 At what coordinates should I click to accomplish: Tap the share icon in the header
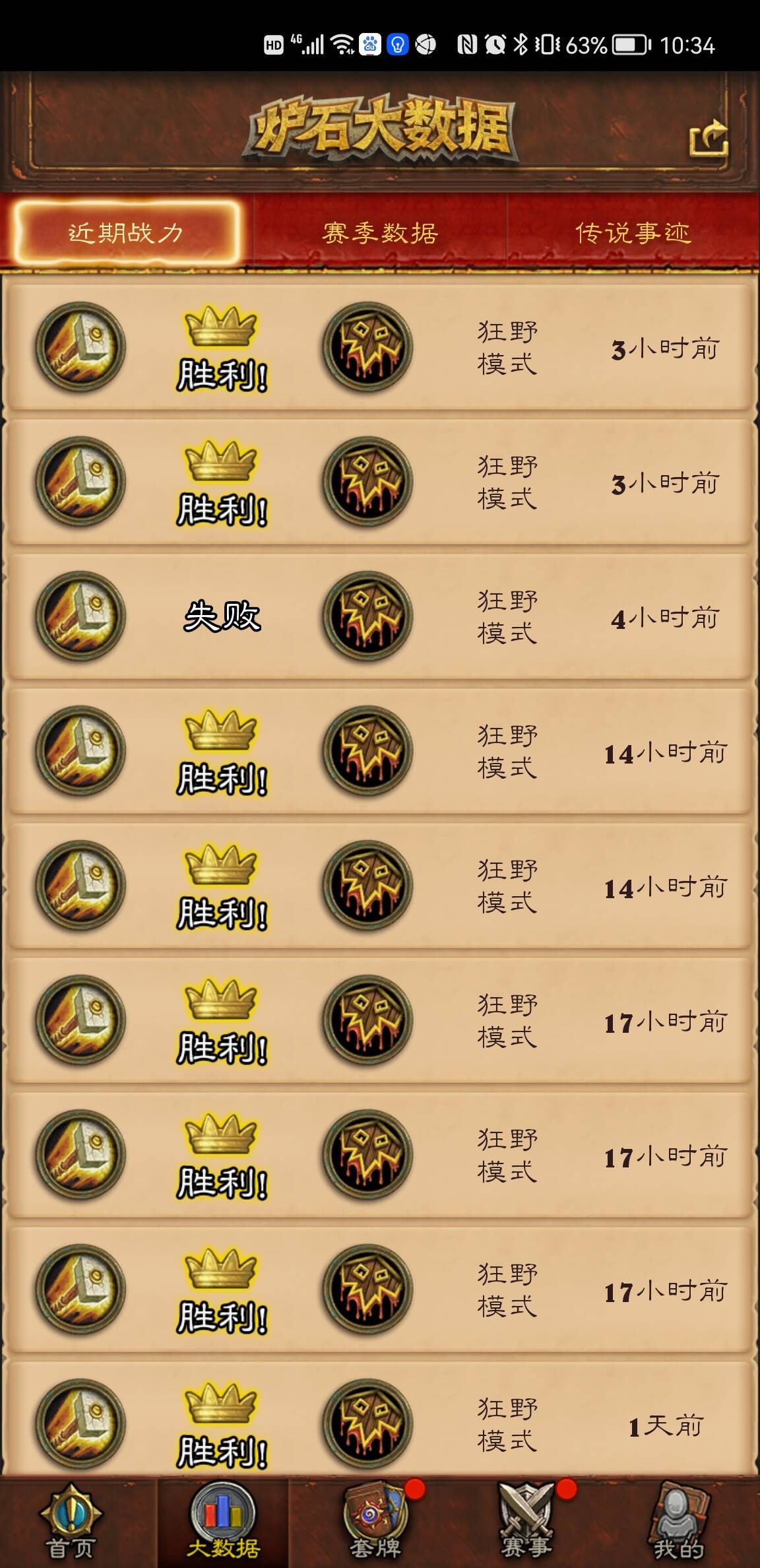click(708, 139)
